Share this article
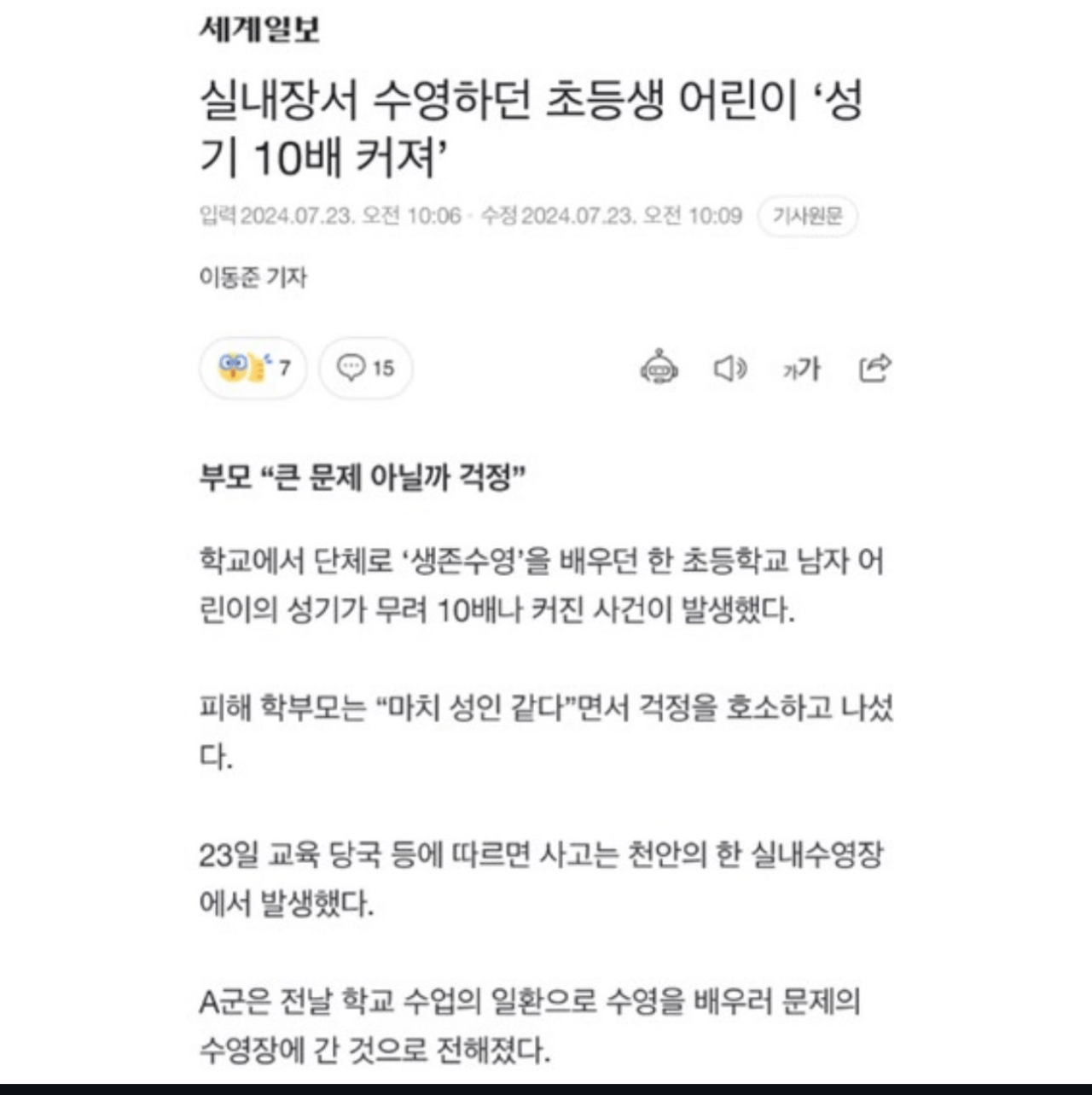Viewport: 1092px width, 1095px height. (874, 368)
